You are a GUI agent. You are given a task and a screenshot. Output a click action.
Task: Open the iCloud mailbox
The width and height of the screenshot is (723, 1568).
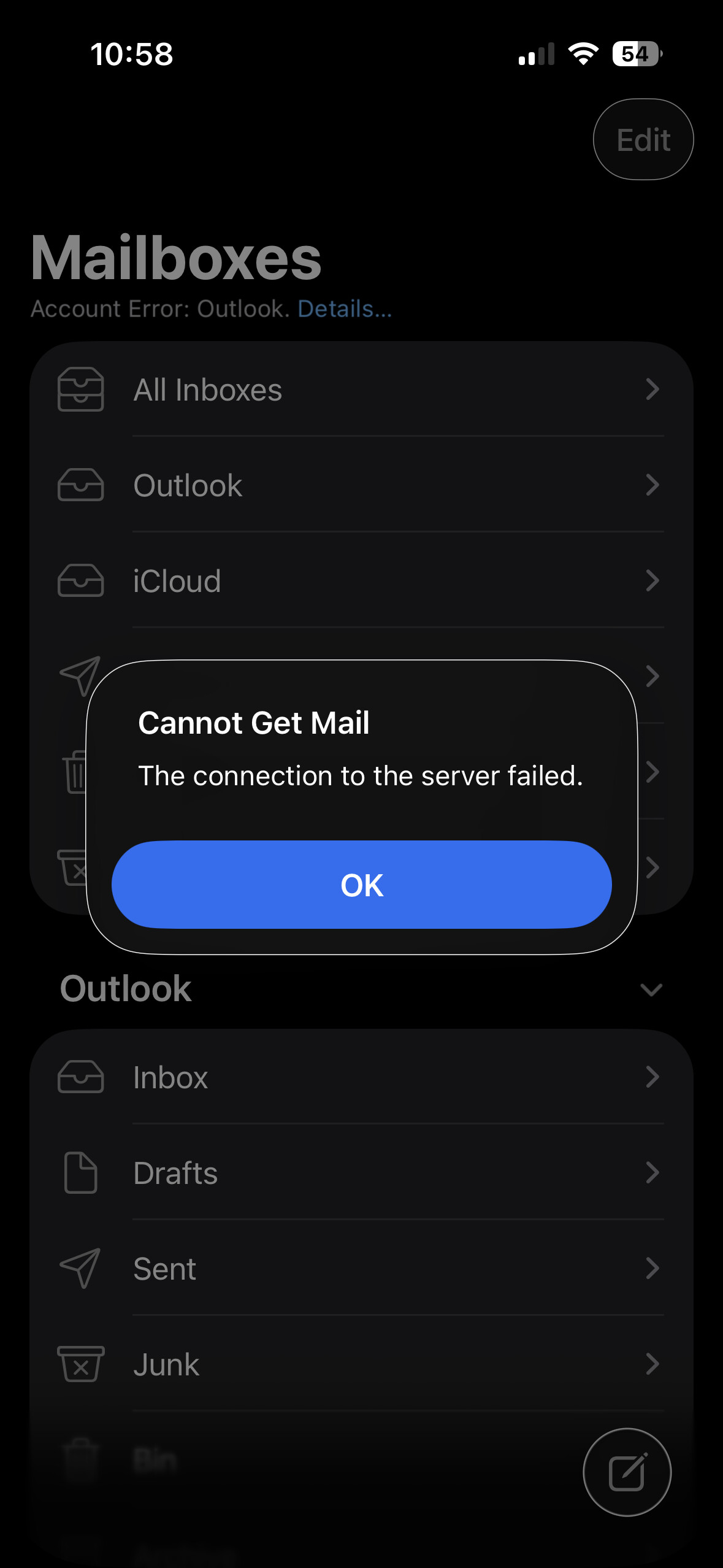click(x=362, y=581)
